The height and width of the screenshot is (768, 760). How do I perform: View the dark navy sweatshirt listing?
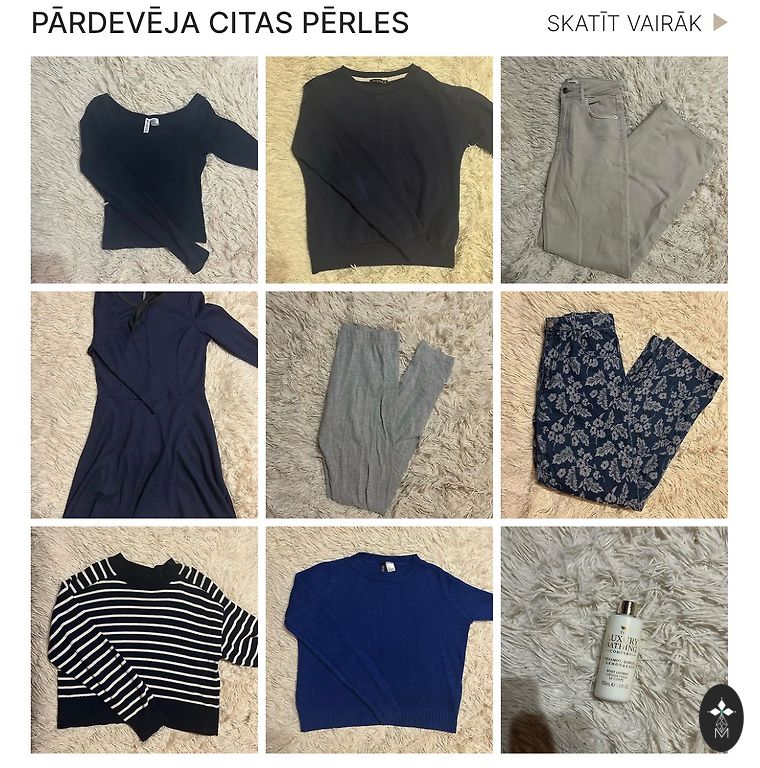point(379,170)
